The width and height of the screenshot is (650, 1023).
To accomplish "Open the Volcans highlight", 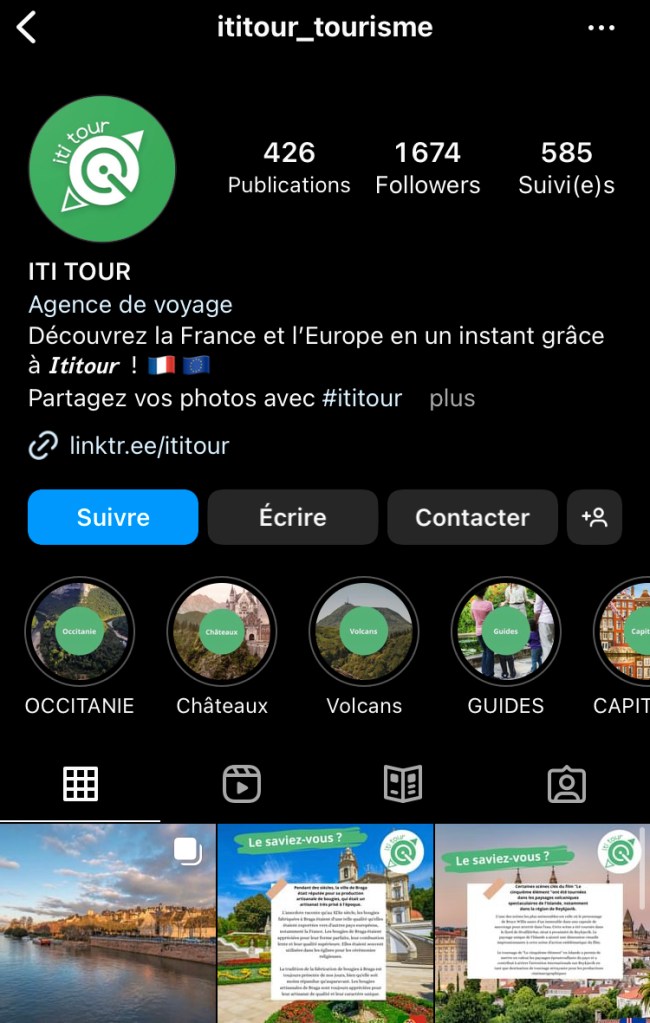I will [364, 632].
